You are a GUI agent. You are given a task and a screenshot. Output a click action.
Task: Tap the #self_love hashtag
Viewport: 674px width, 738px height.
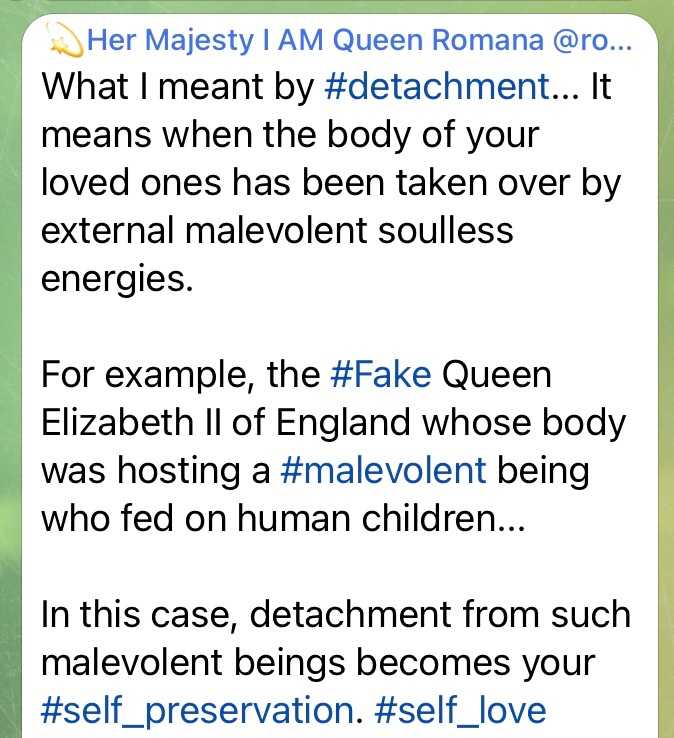[460, 710]
